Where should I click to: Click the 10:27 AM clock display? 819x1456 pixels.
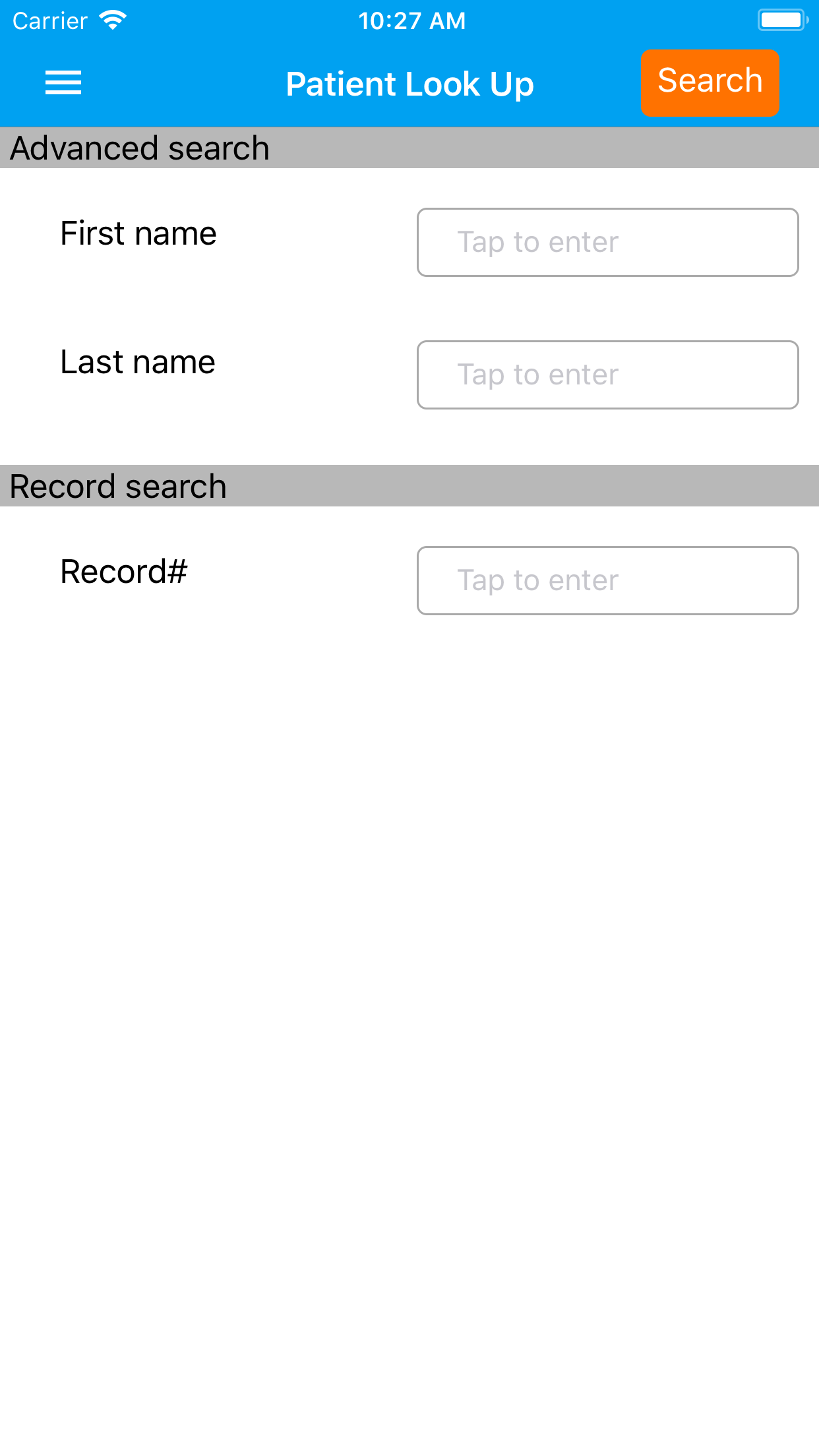pos(411,20)
